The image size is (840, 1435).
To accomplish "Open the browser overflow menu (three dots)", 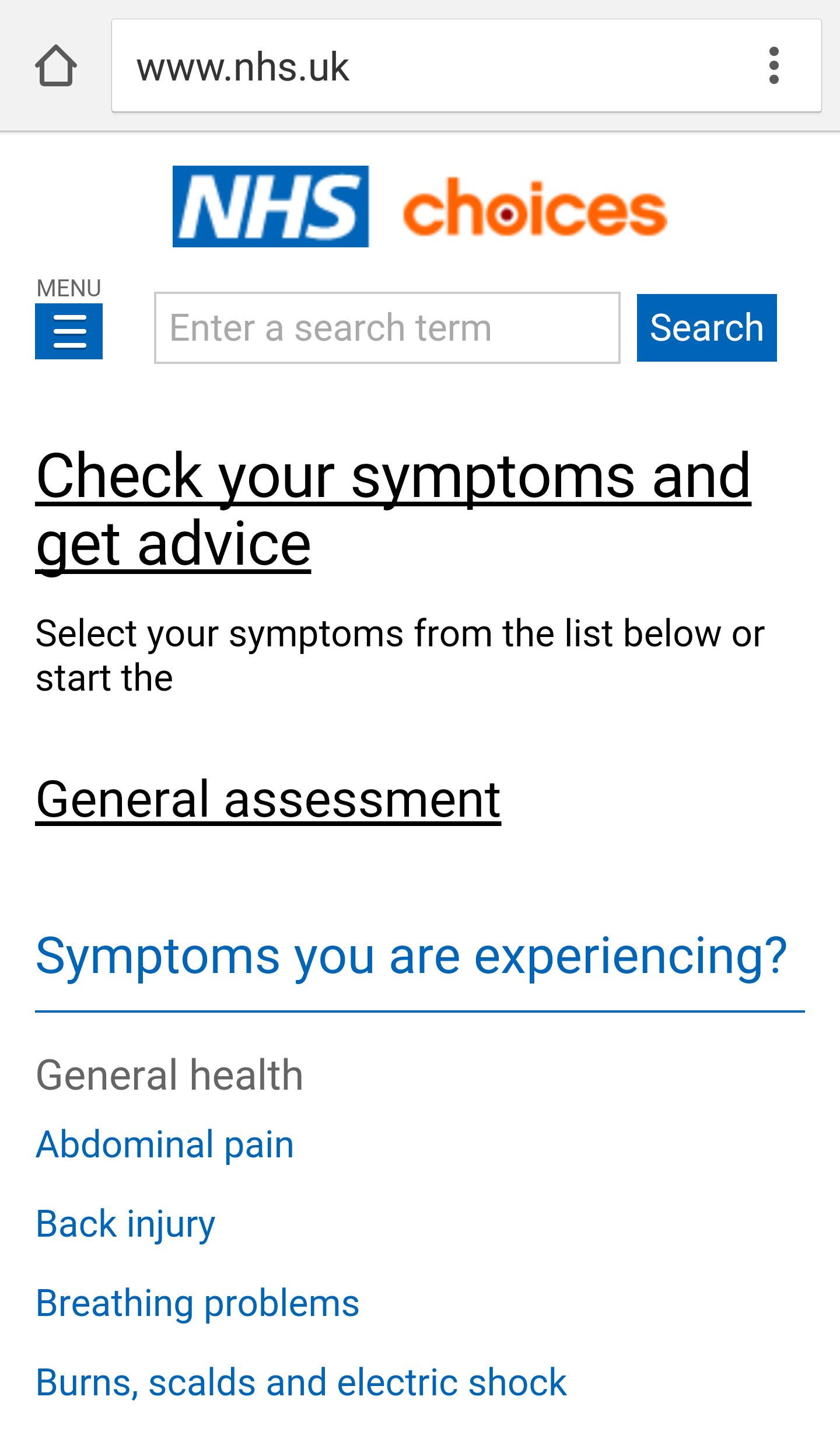I will click(773, 65).
